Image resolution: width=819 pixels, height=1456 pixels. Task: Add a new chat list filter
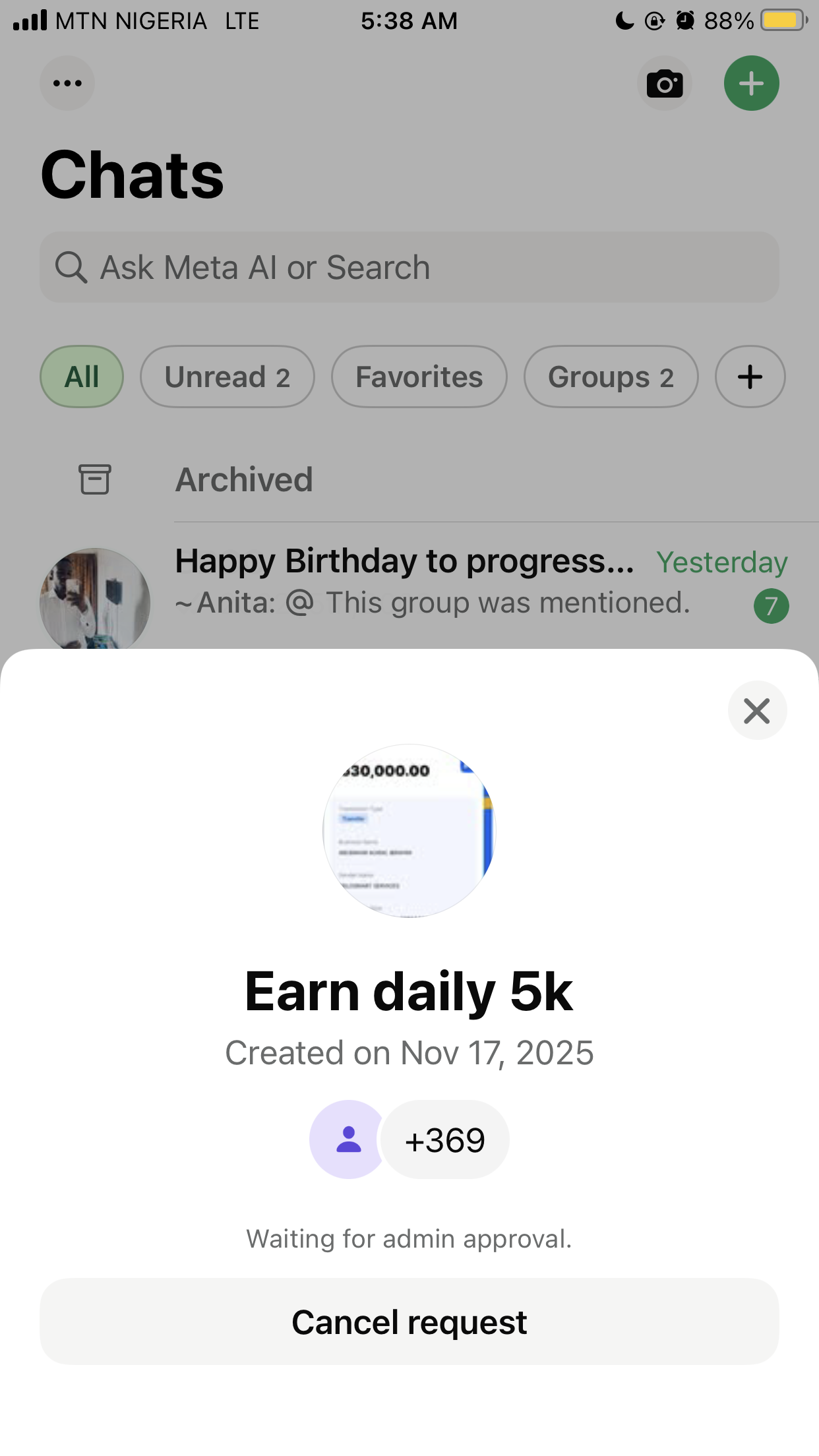tap(750, 377)
